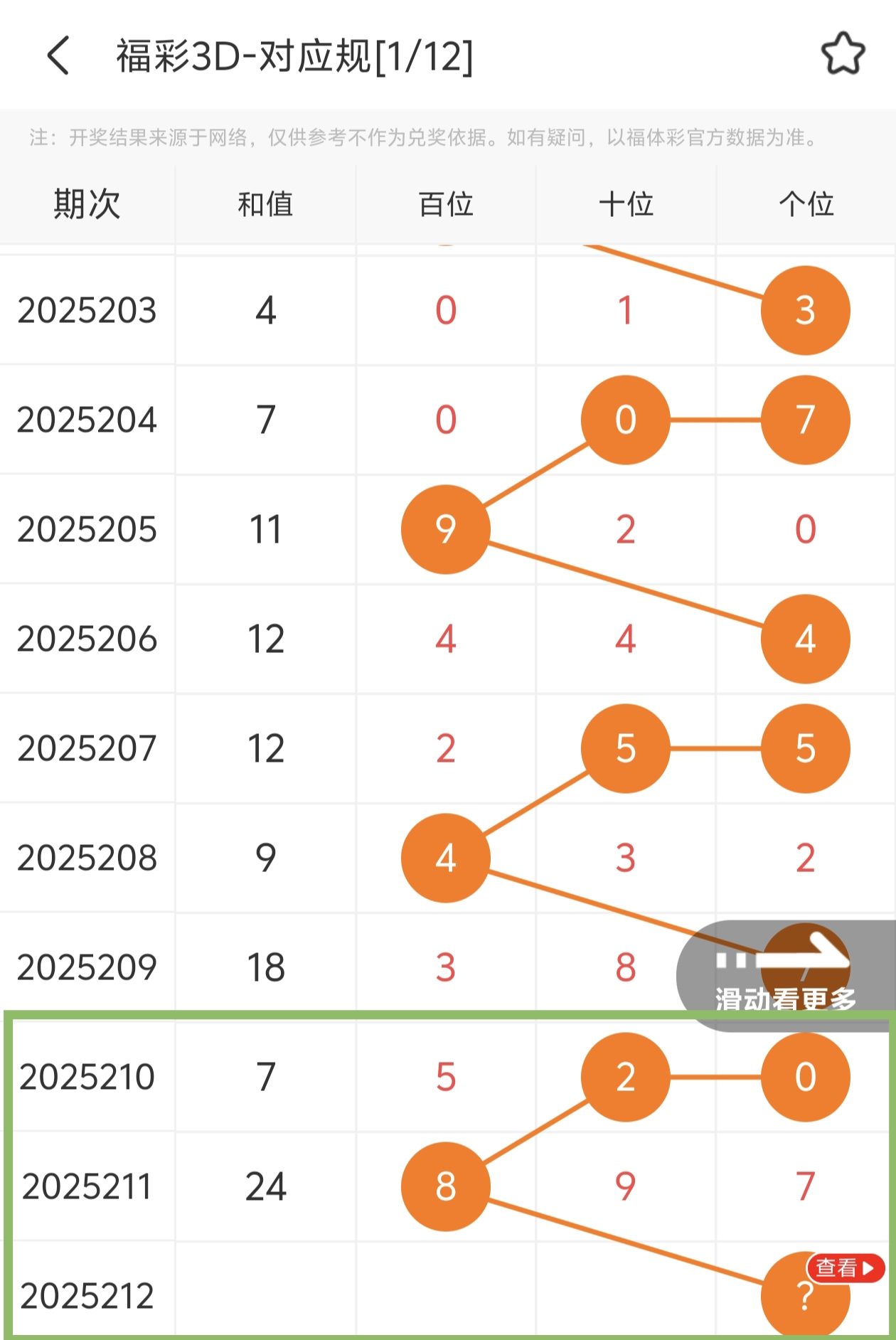Tap the circled 5 in row 2025207

626,748
